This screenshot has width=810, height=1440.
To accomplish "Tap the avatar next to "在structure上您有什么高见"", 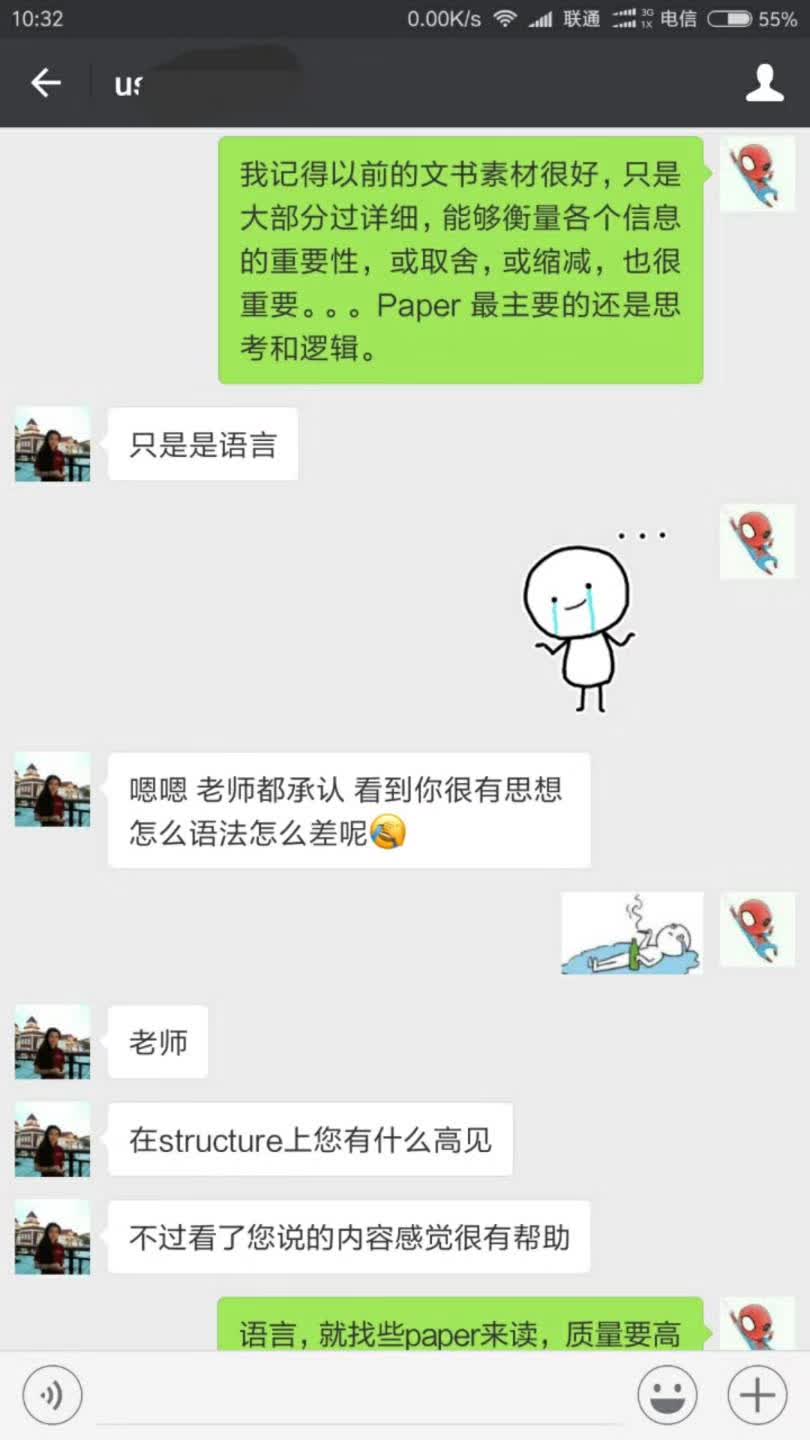I will tap(52, 1139).
